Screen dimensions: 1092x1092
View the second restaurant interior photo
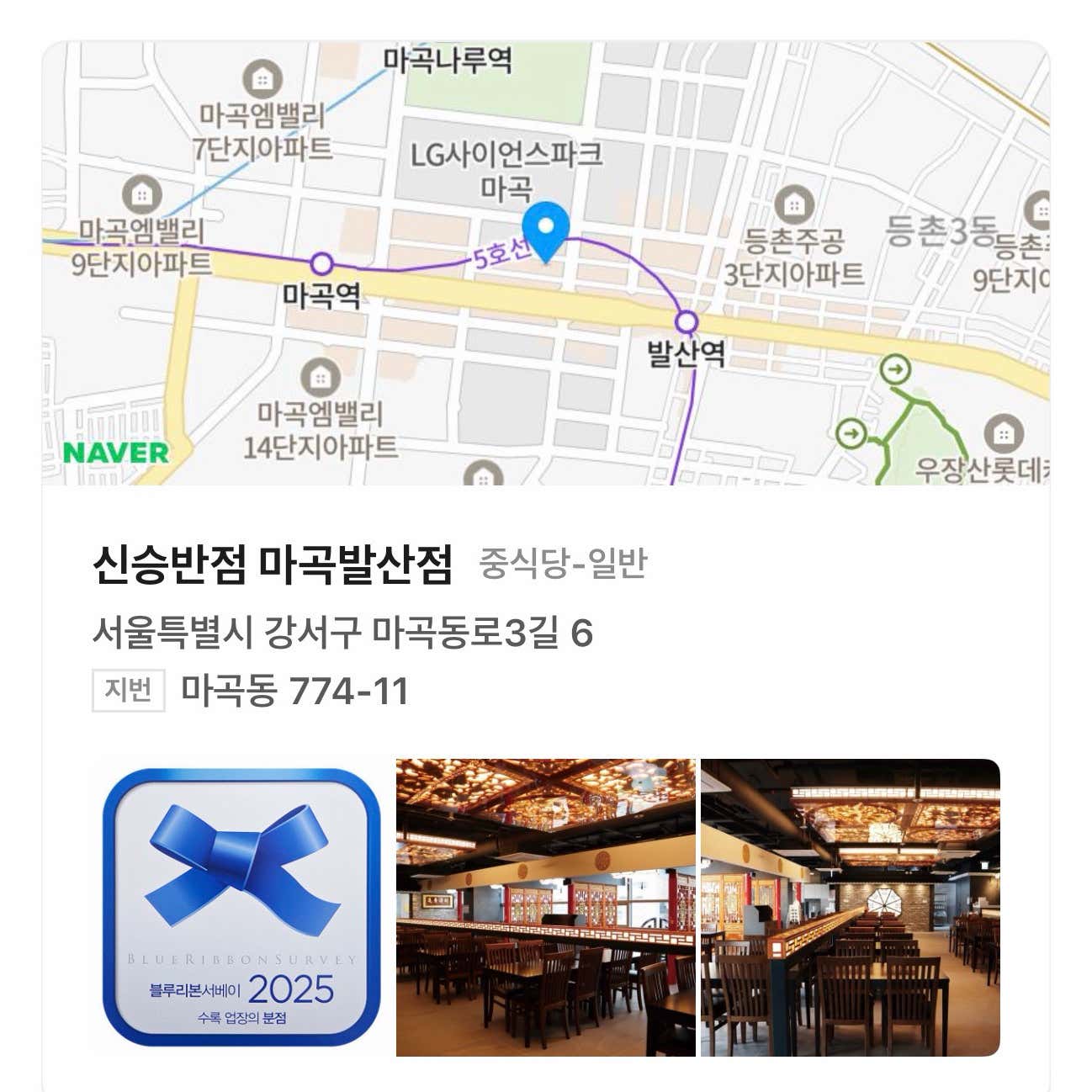click(x=545, y=907)
